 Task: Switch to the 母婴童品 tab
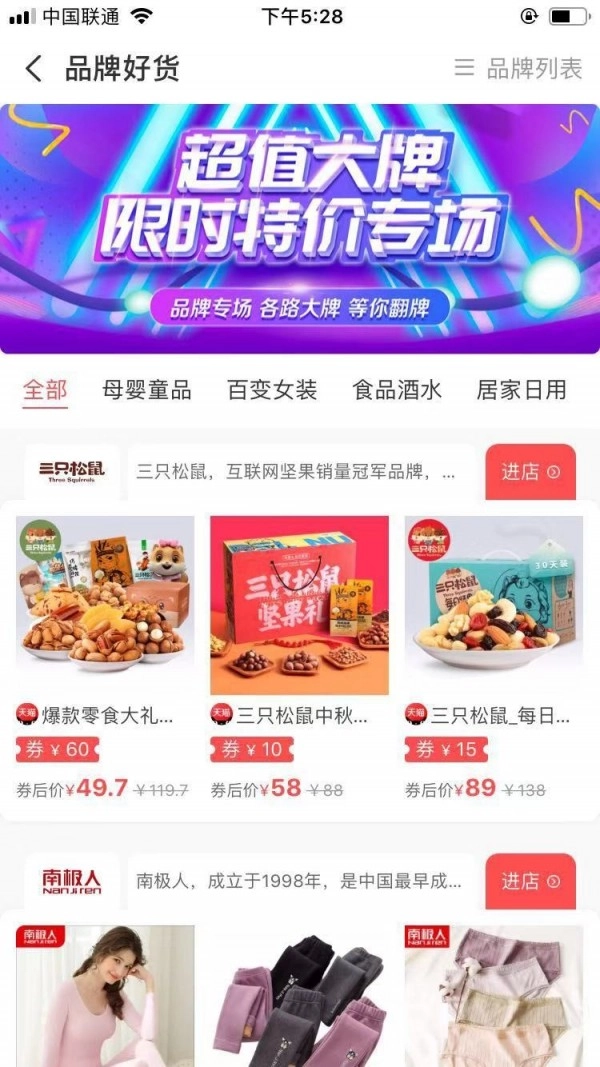(x=147, y=390)
